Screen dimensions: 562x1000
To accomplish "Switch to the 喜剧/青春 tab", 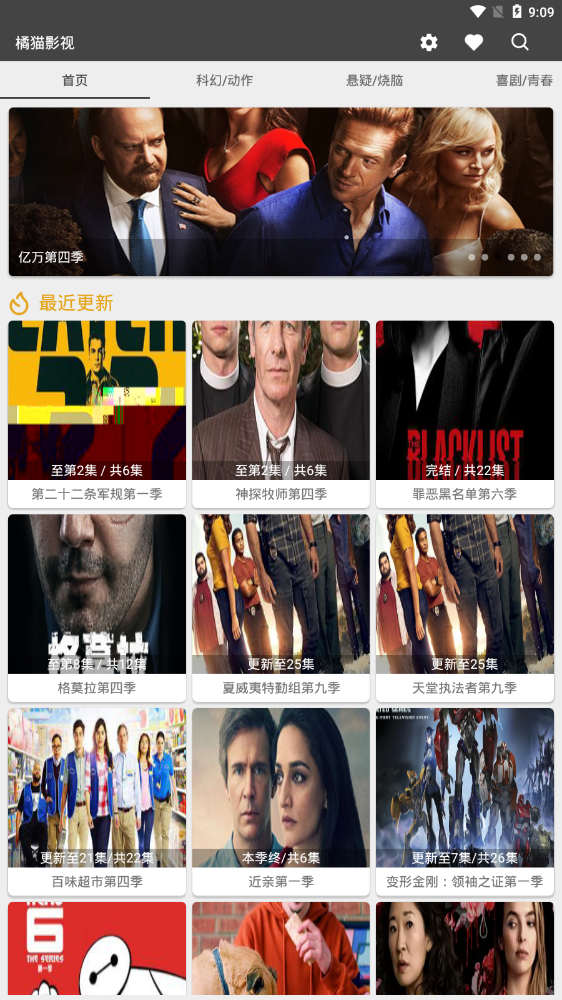I will (x=524, y=80).
